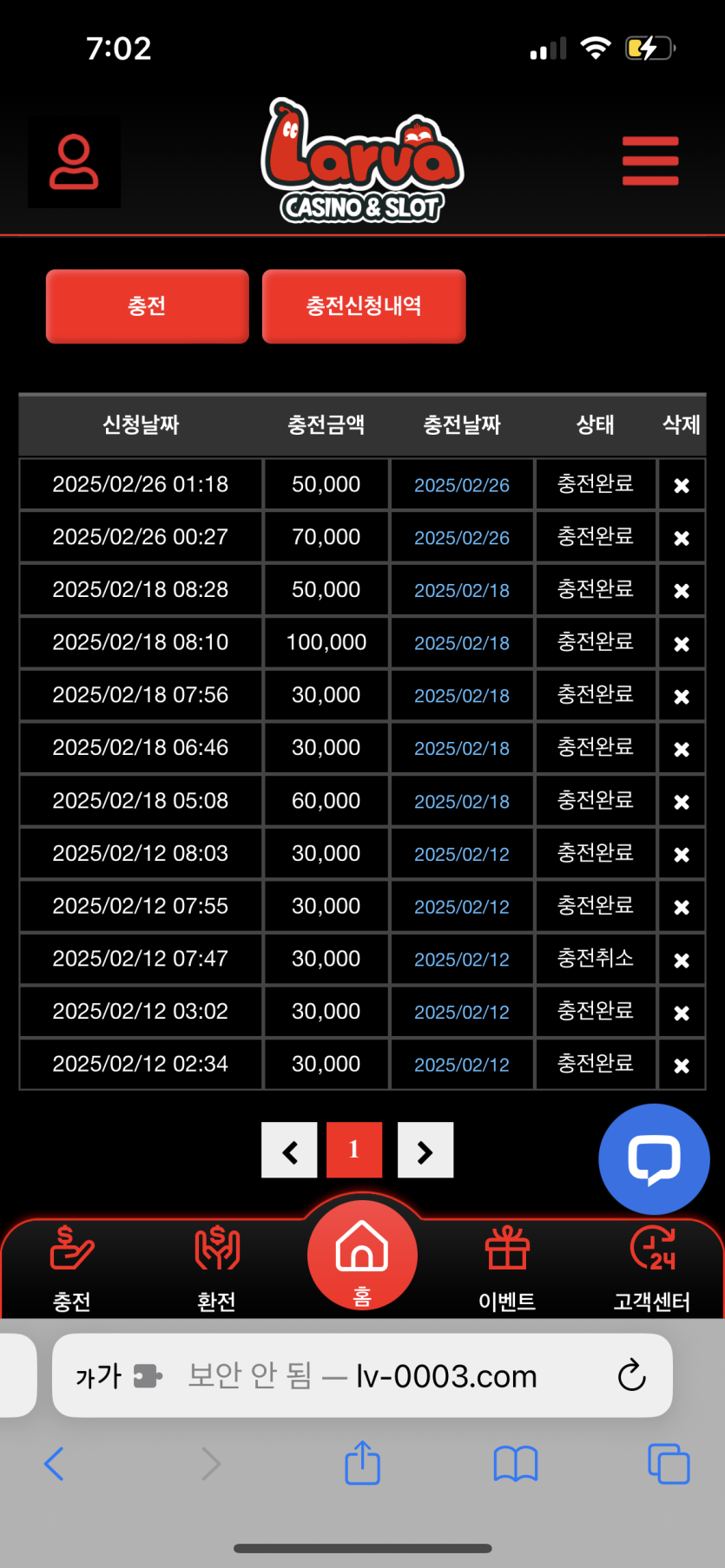
Task: Delete the 2025/02/12 02:34 record
Action: point(682,1066)
